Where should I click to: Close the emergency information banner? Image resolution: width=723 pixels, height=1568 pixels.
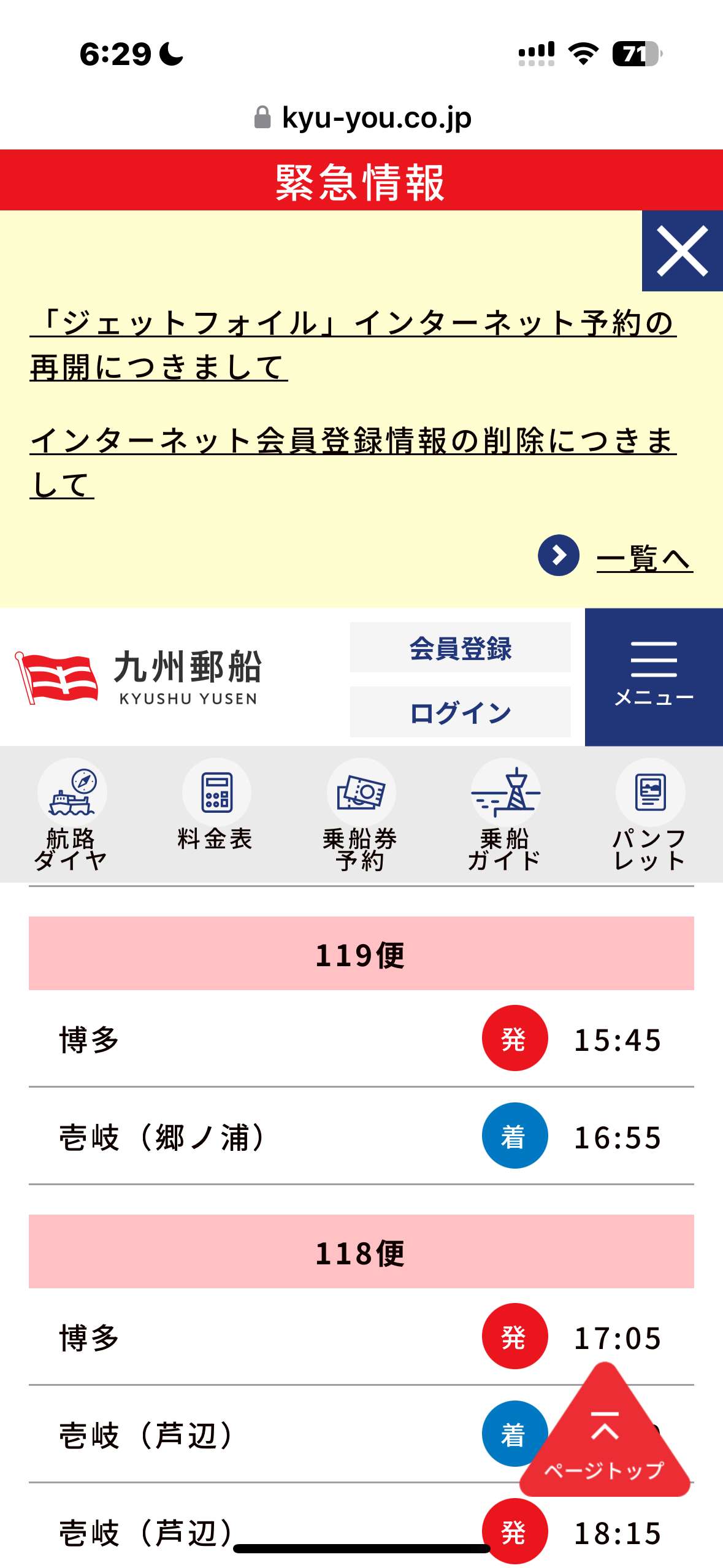click(x=682, y=251)
